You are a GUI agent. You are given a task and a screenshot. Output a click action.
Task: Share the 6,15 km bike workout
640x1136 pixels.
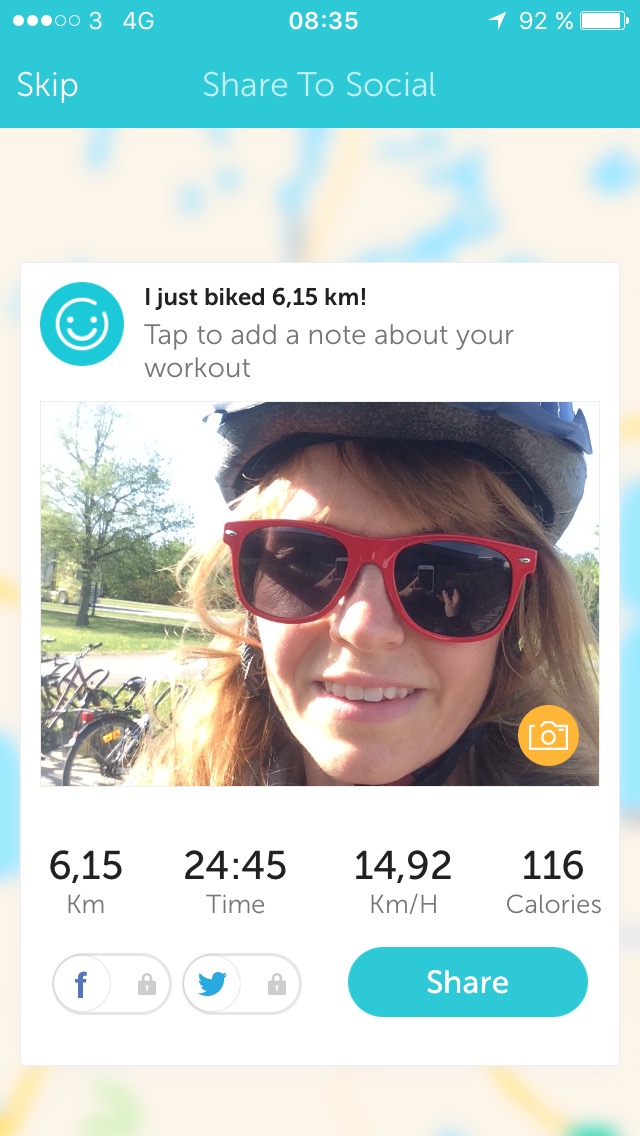tap(467, 982)
